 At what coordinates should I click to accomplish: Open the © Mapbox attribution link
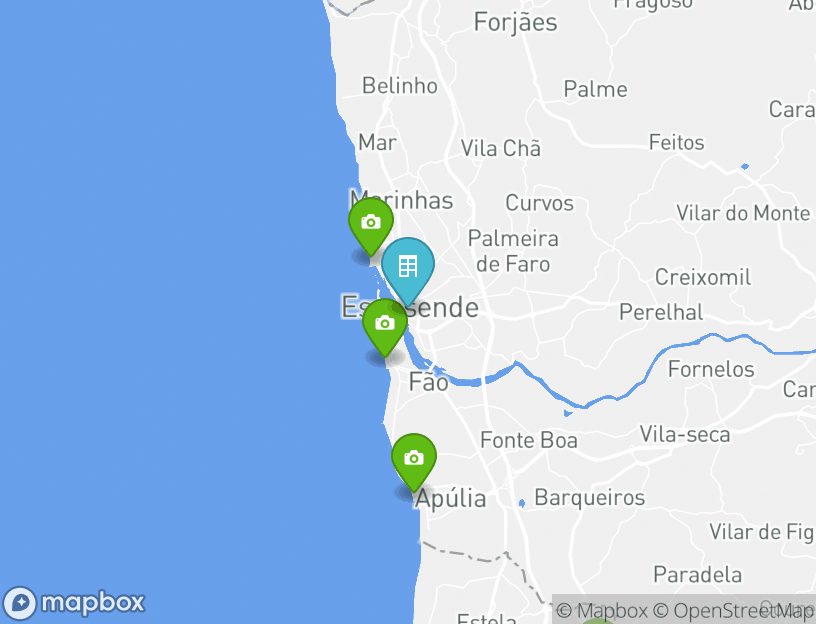pyautogui.click(x=602, y=610)
